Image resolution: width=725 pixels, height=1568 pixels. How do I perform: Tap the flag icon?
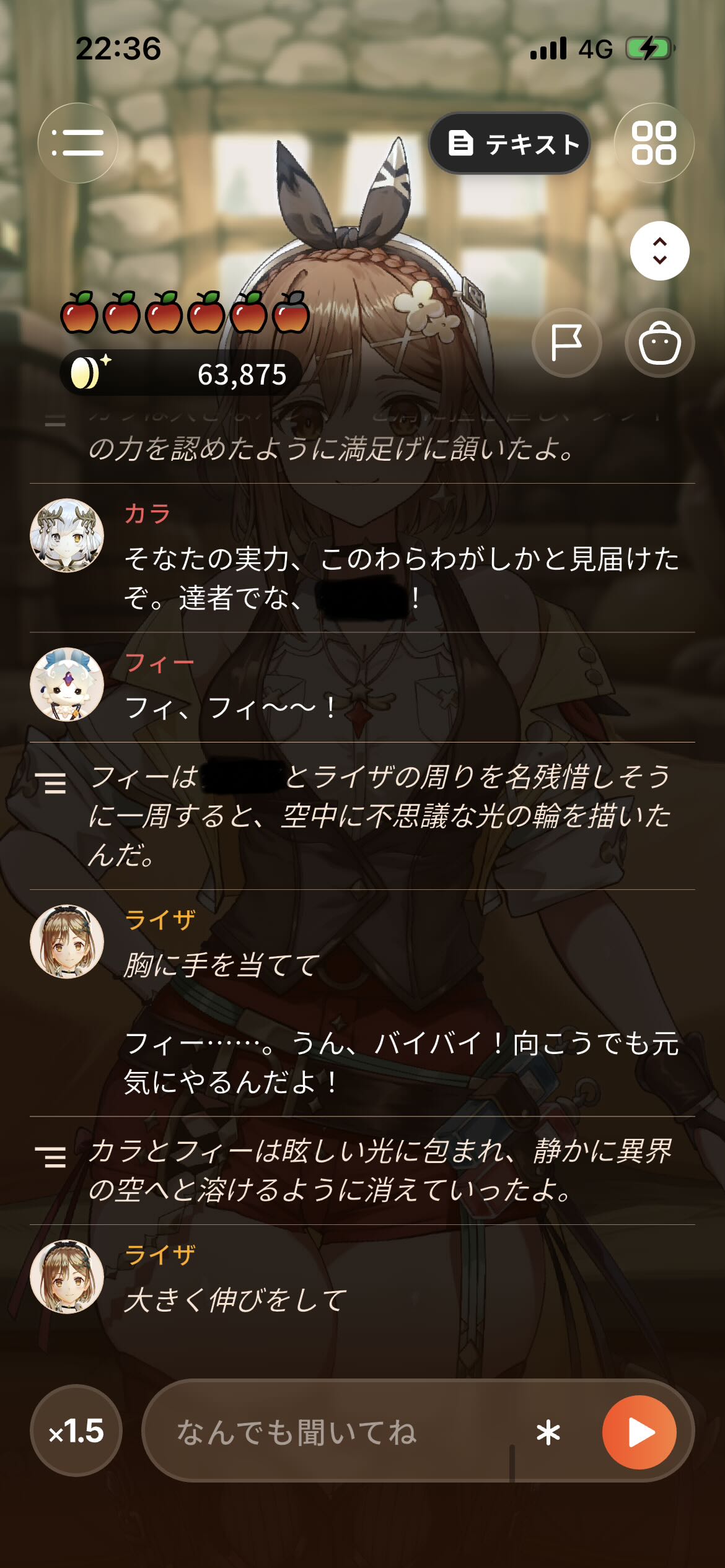567,342
